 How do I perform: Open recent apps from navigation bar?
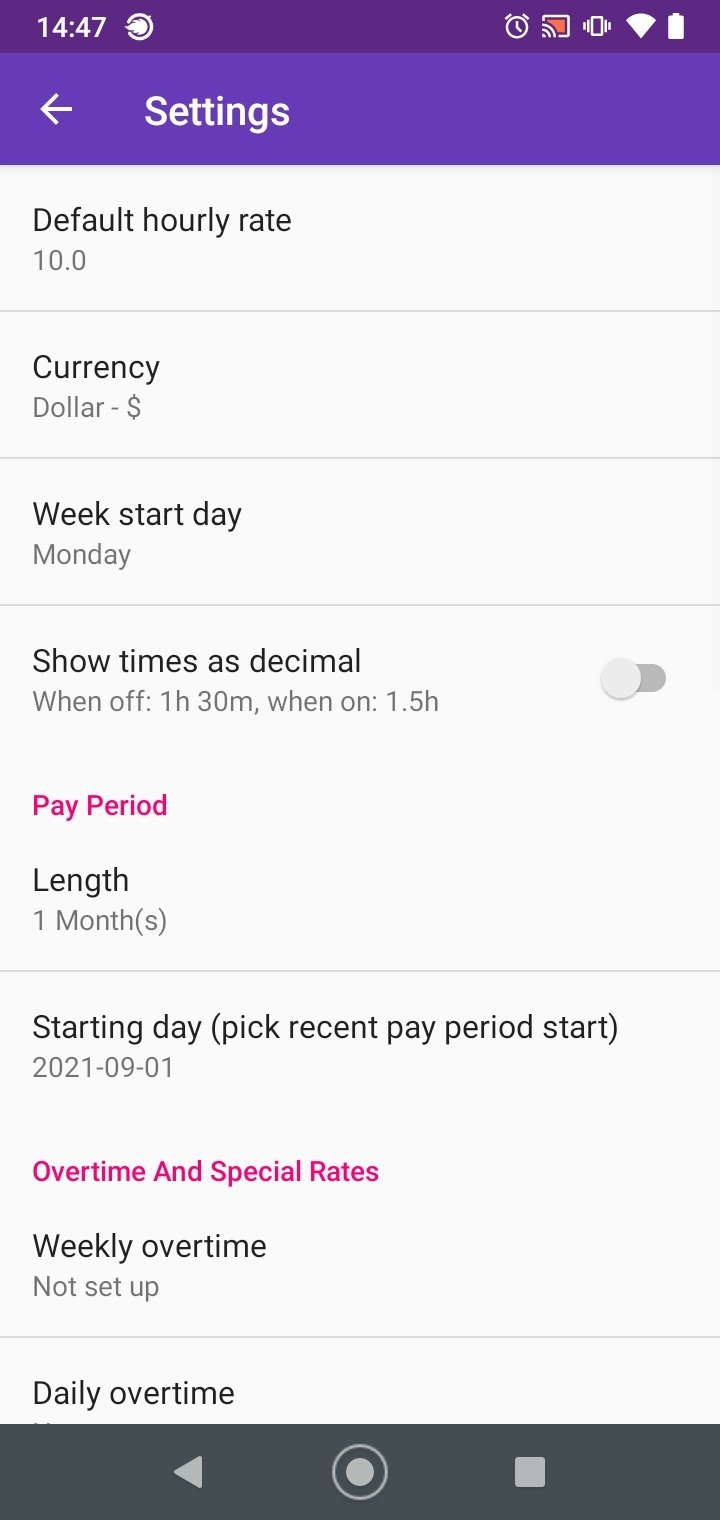[529, 1472]
